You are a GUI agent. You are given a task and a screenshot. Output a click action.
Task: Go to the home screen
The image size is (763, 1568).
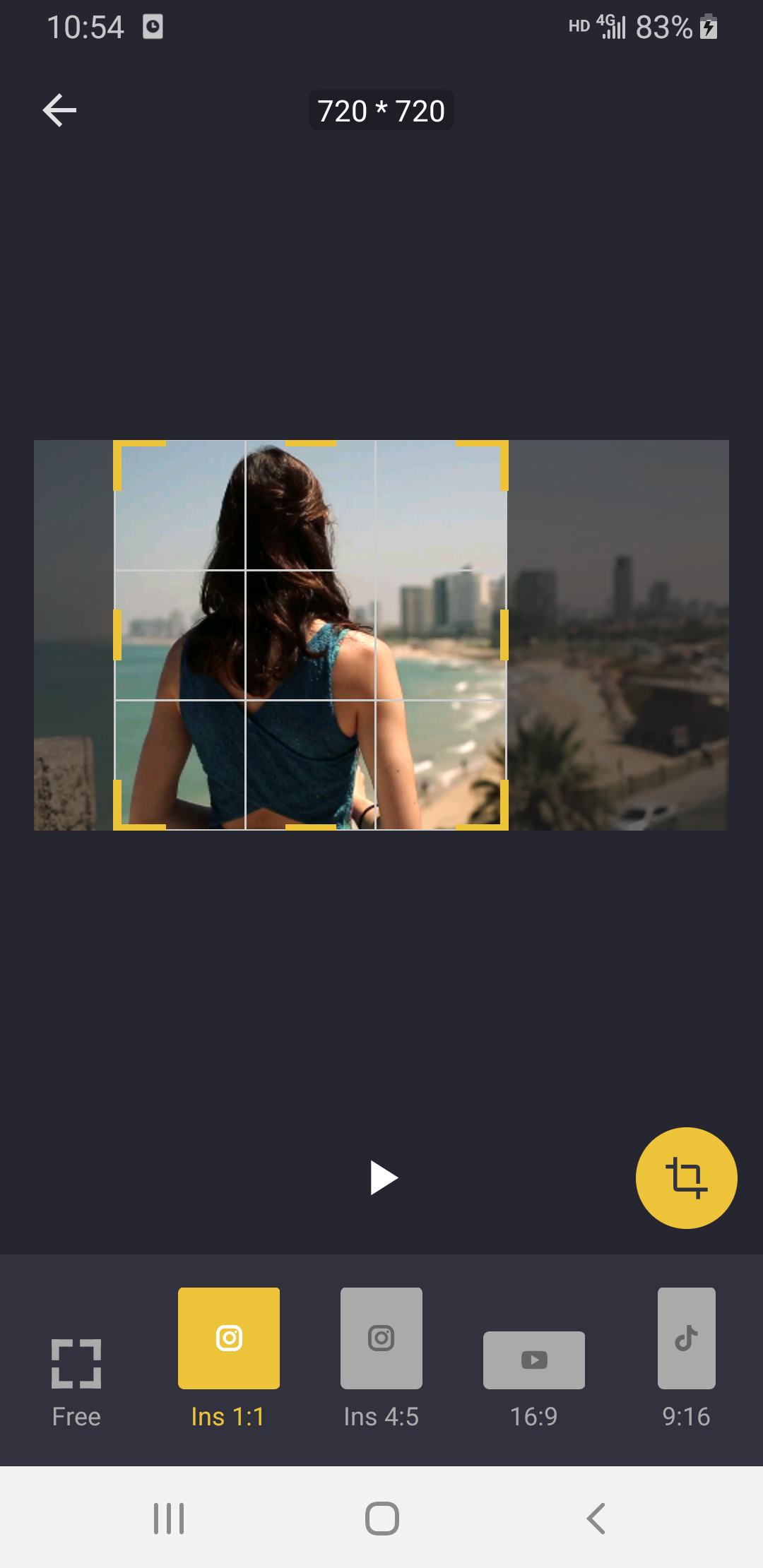pos(382,1518)
